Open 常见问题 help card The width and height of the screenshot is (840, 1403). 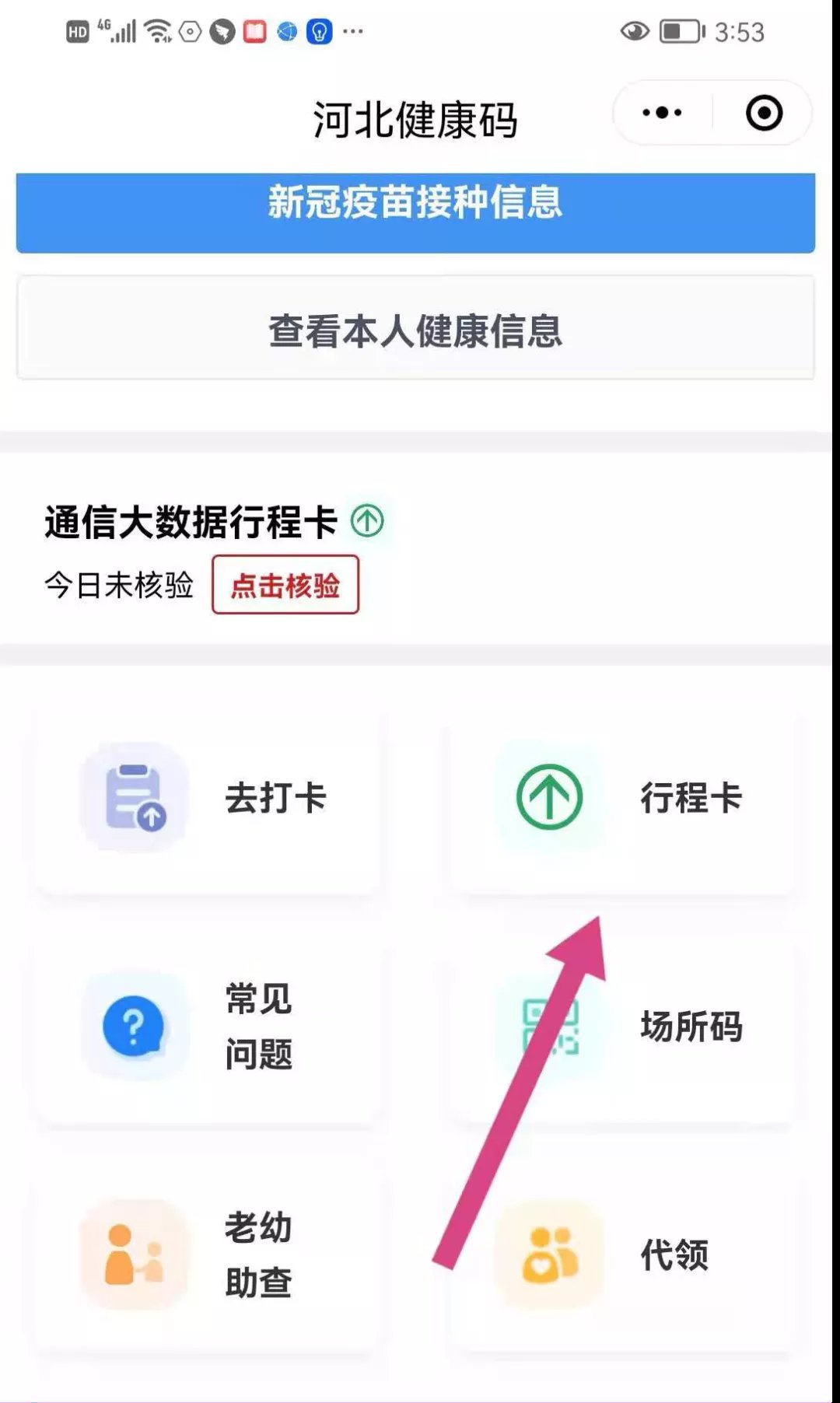tap(208, 1027)
